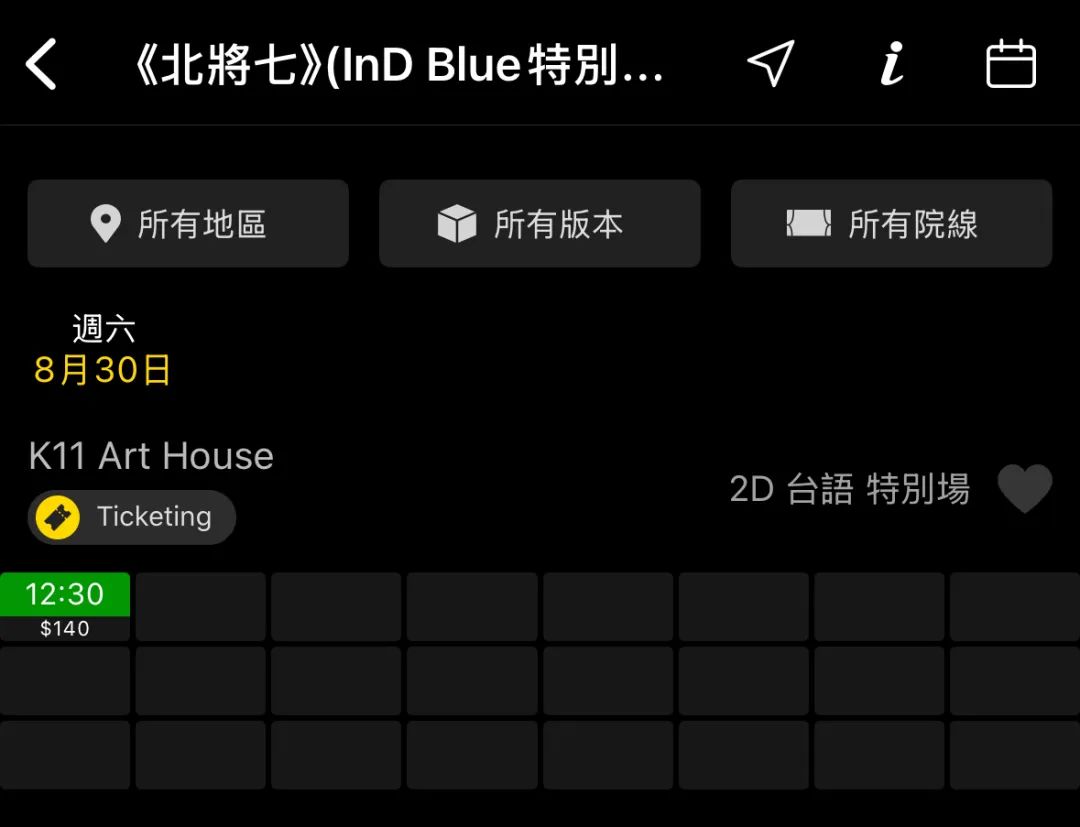Viewport: 1080px width, 827px height.
Task: Open the location arrow icon
Action: [770, 64]
